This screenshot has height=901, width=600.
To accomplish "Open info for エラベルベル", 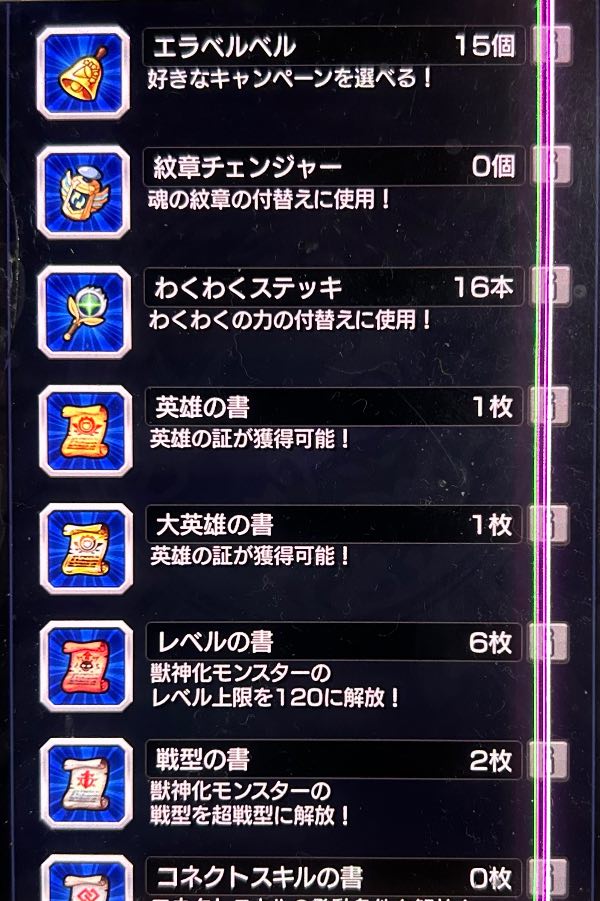I will coord(551,46).
